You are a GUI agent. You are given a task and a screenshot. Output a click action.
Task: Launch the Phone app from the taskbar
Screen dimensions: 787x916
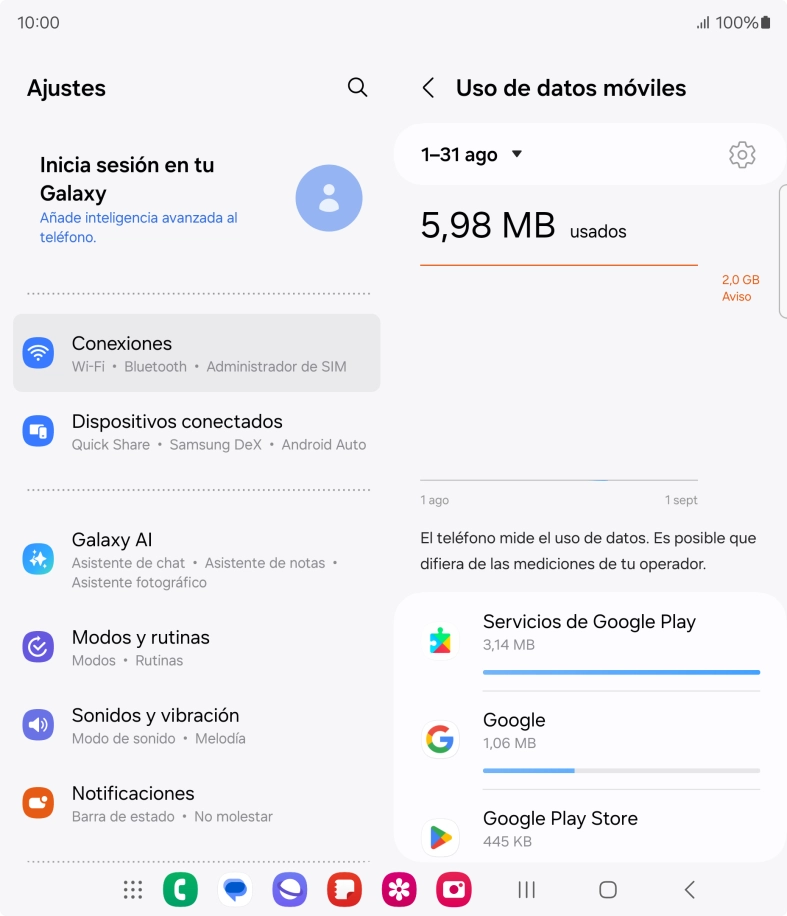(x=180, y=888)
